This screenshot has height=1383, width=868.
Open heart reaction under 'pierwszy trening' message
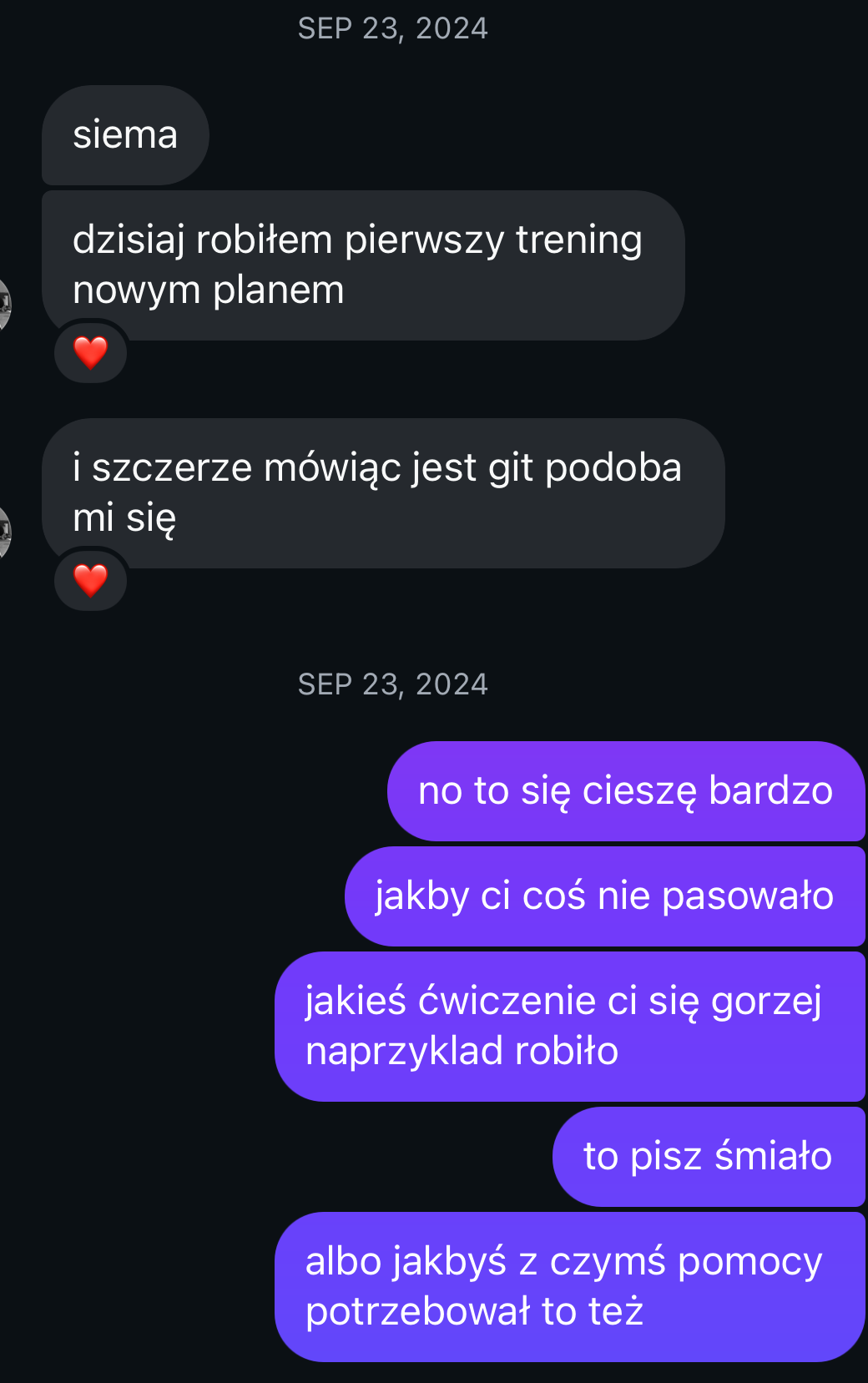[90, 352]
